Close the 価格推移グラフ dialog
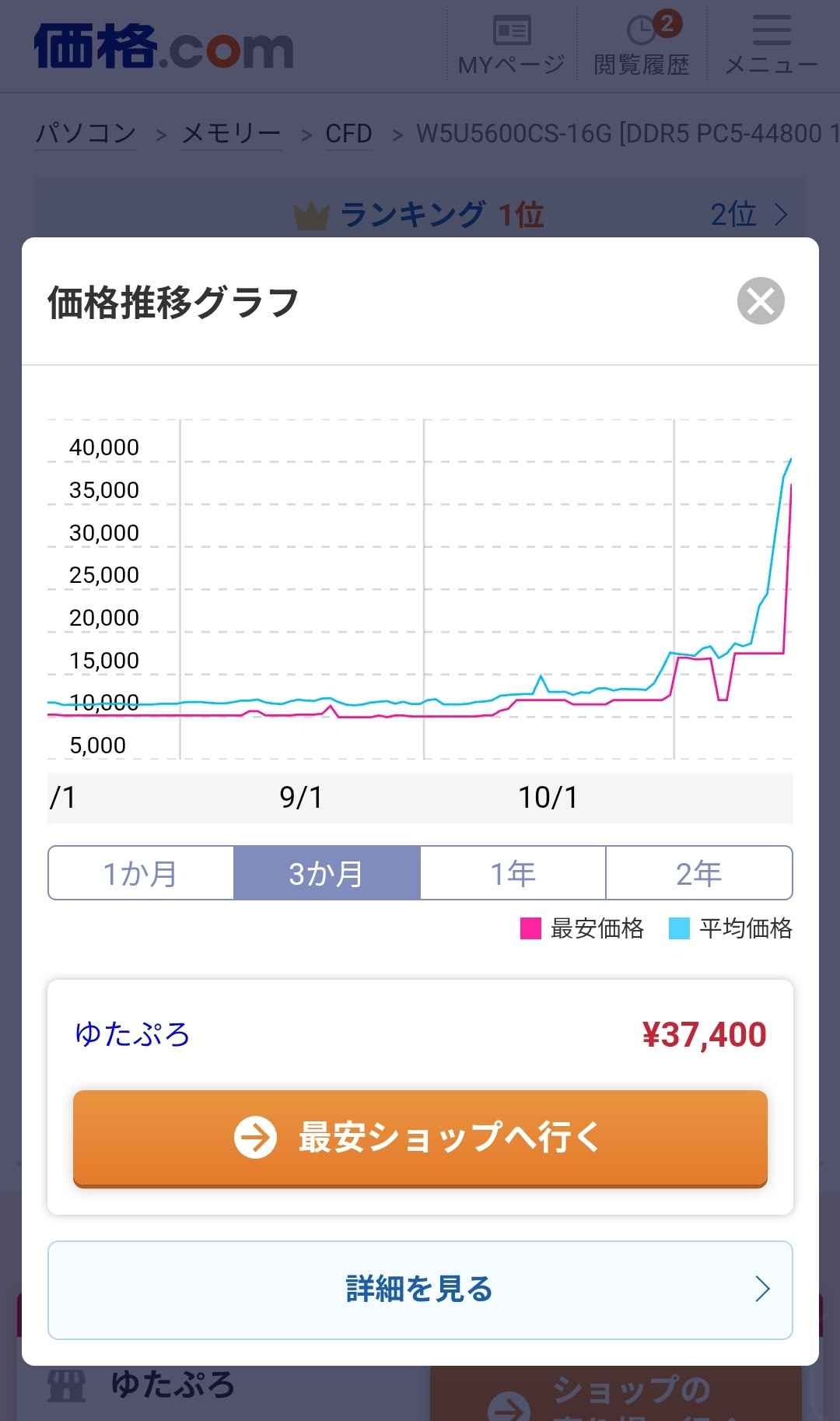Viewport: 840px width, 1421px height. [x=760, y=301]
